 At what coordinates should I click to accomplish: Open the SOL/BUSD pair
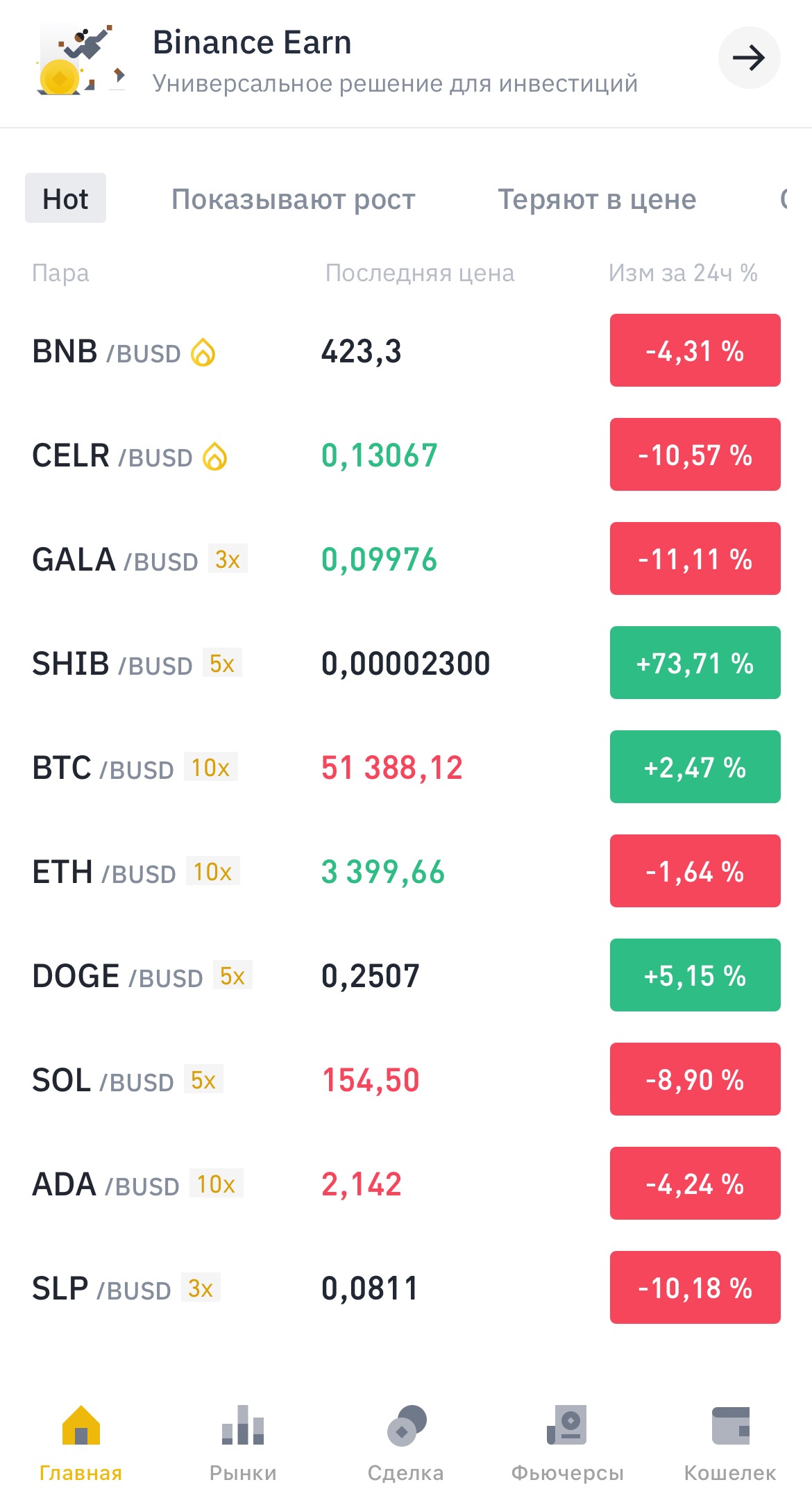coord(406,1079)
